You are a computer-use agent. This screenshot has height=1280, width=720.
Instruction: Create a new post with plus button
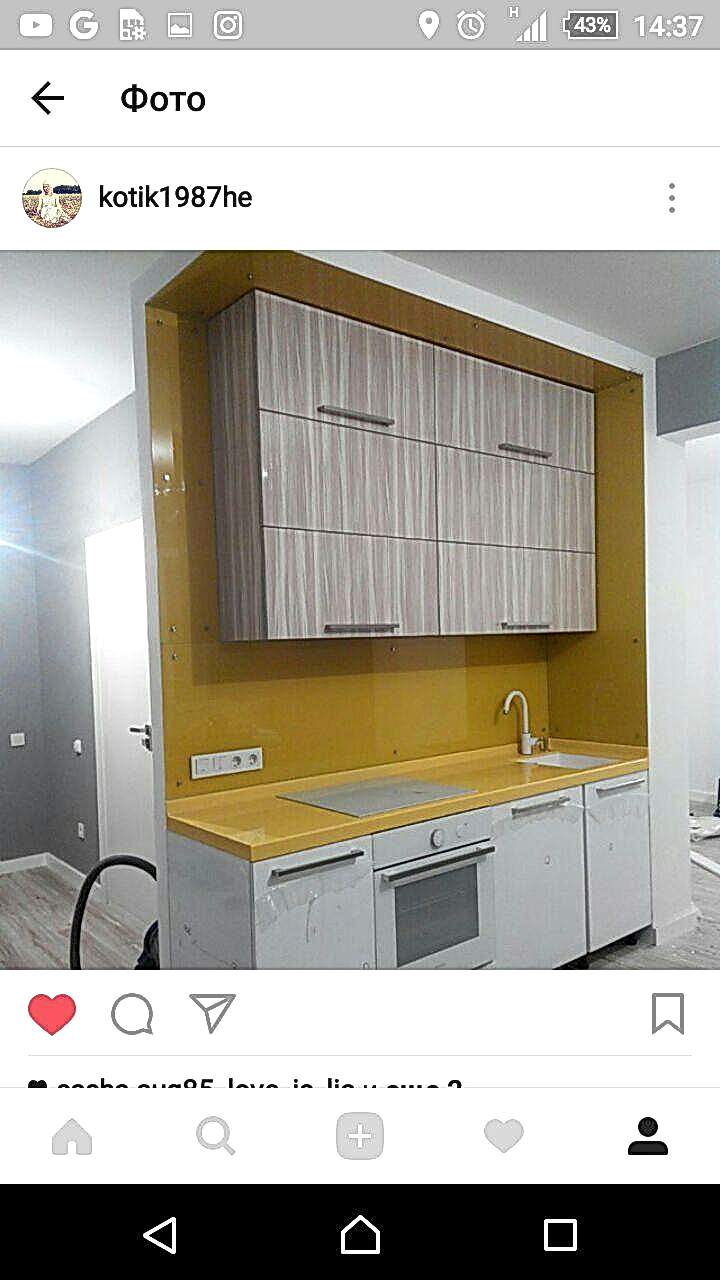(360, 1137)
